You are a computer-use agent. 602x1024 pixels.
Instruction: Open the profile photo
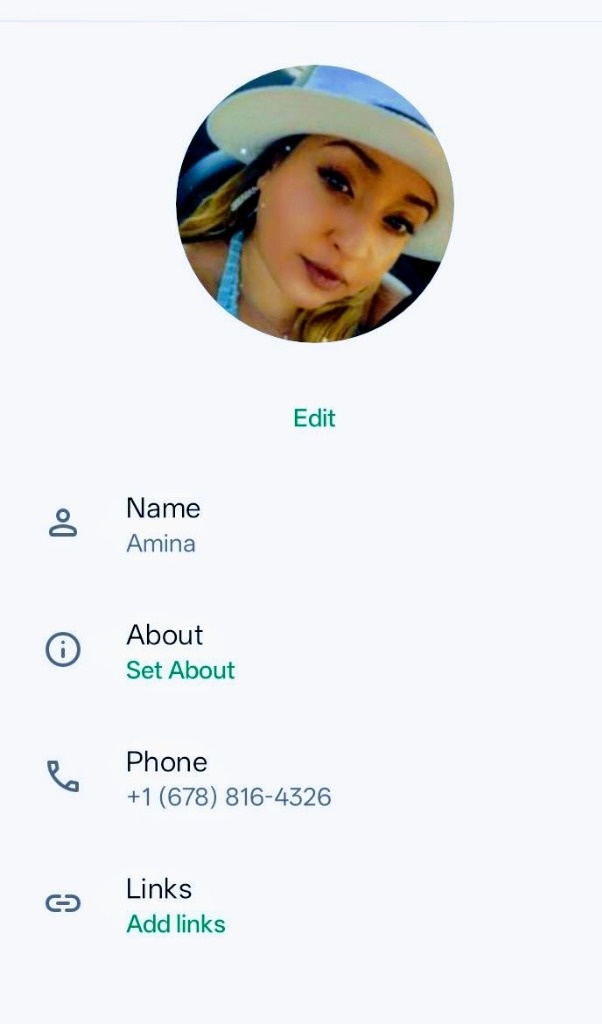[314, 204]
